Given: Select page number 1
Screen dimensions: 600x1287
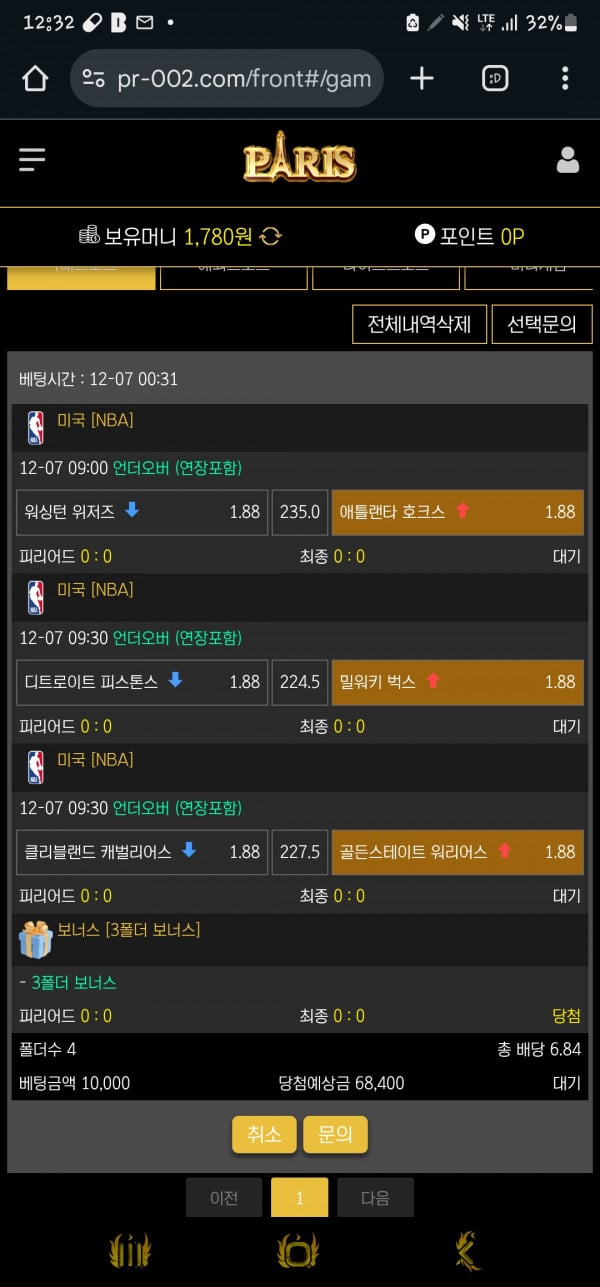Looking at the screenshot, I should [299, 1197].
